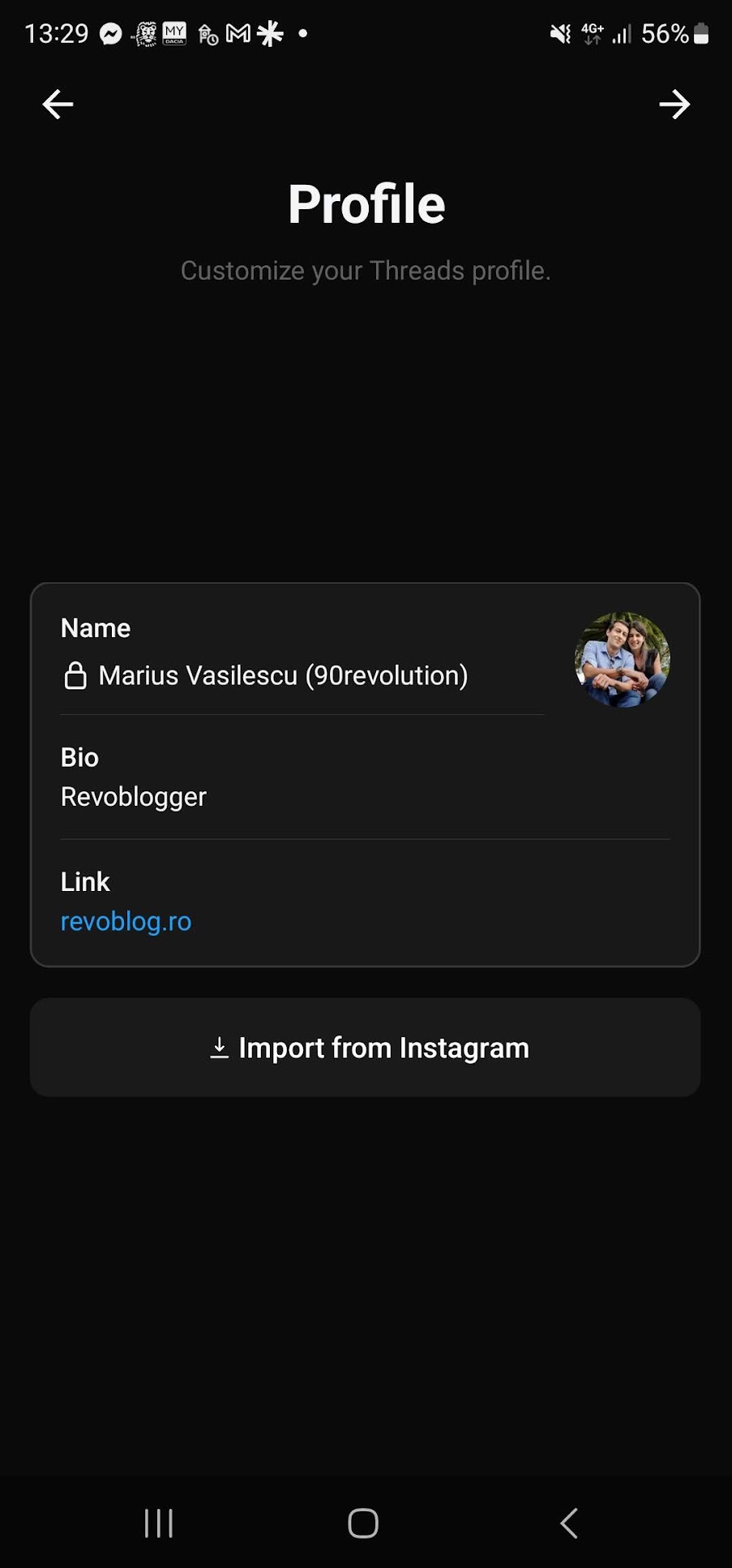Edit the Bio field showing Revoblogger
The height and width of the screenshot is (1568, 732).
point(365,778)
